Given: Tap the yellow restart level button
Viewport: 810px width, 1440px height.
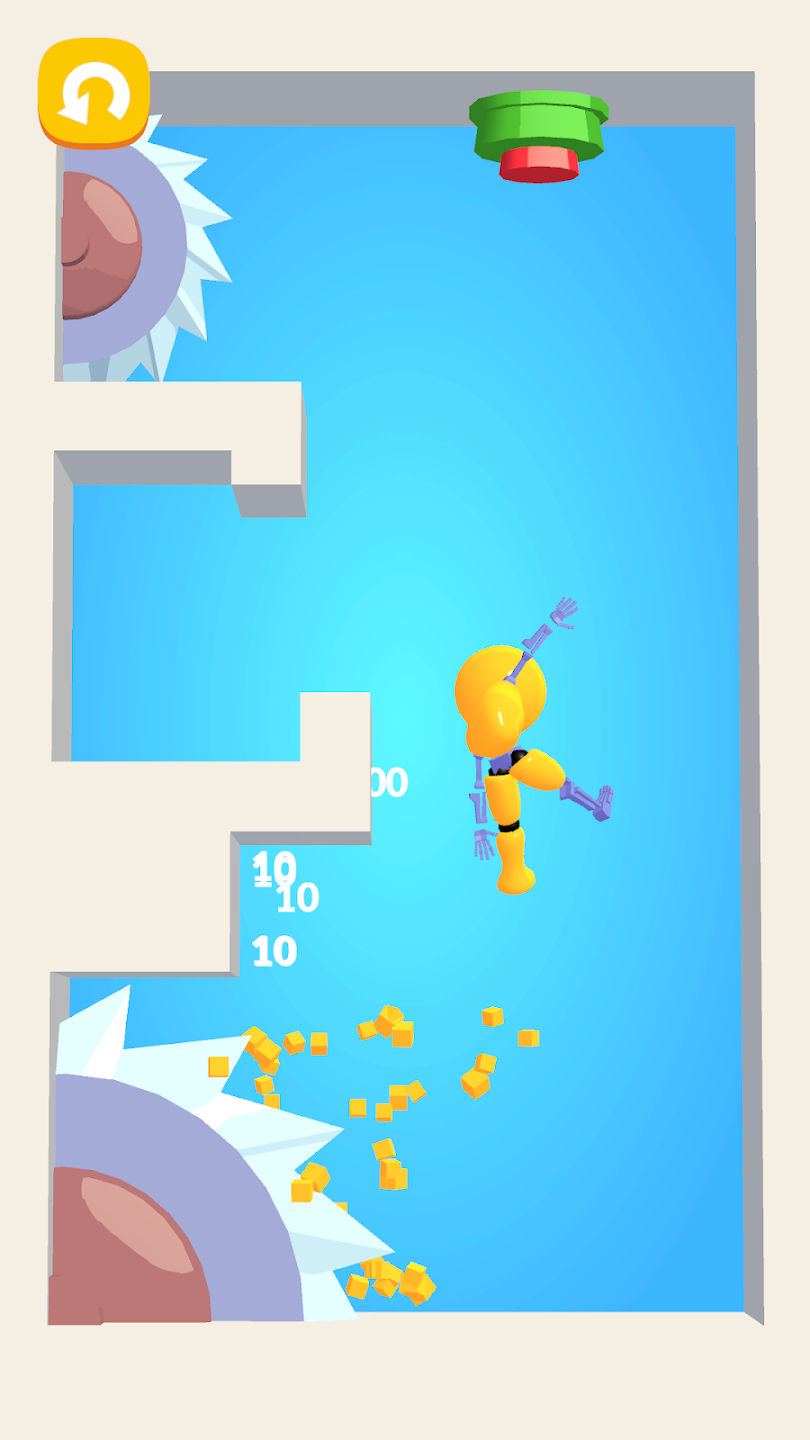Looking at the screenshot, I should click(94, 92).
